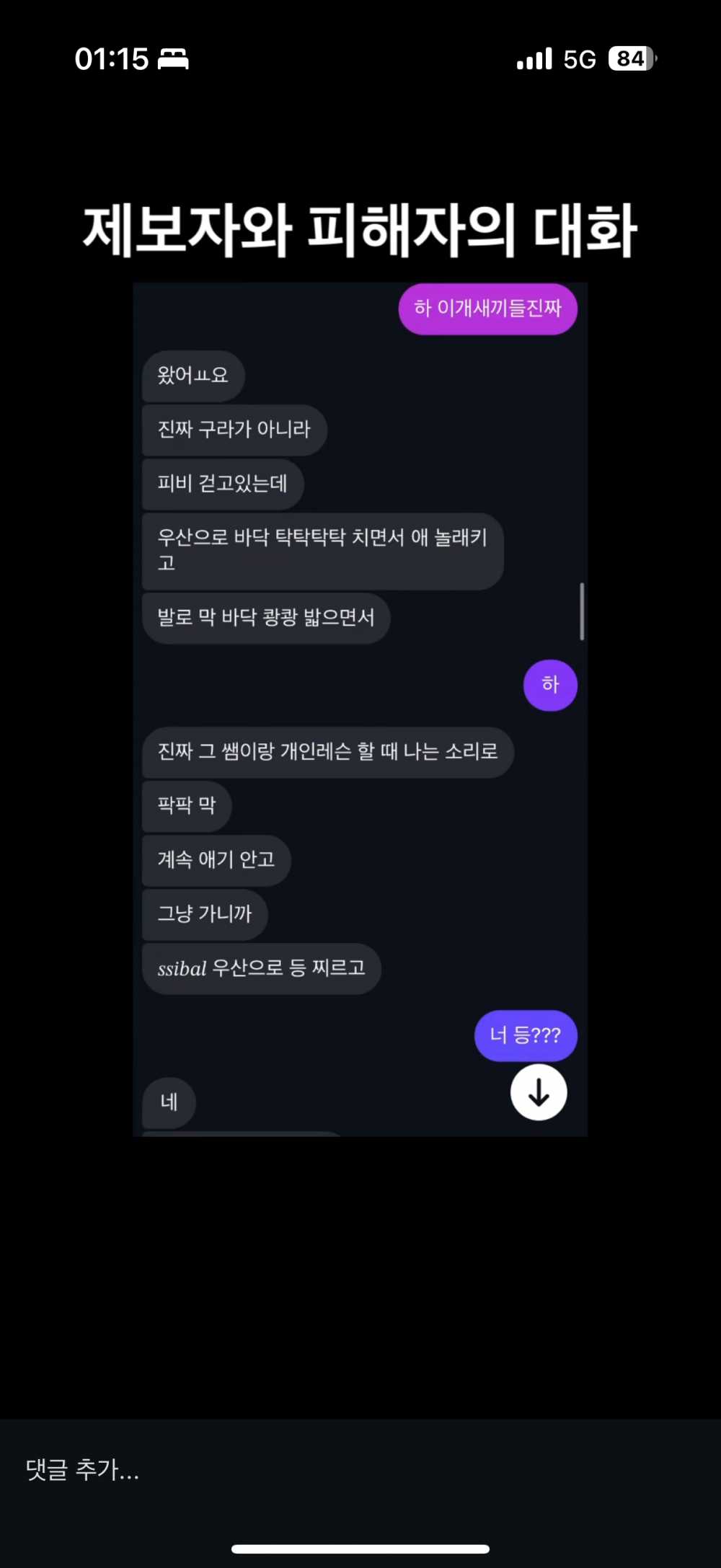This screenshot has height=1568, width=721.
Task: Tap the bubble '피비 걷고있는데'
Action: tap(221, 484)
